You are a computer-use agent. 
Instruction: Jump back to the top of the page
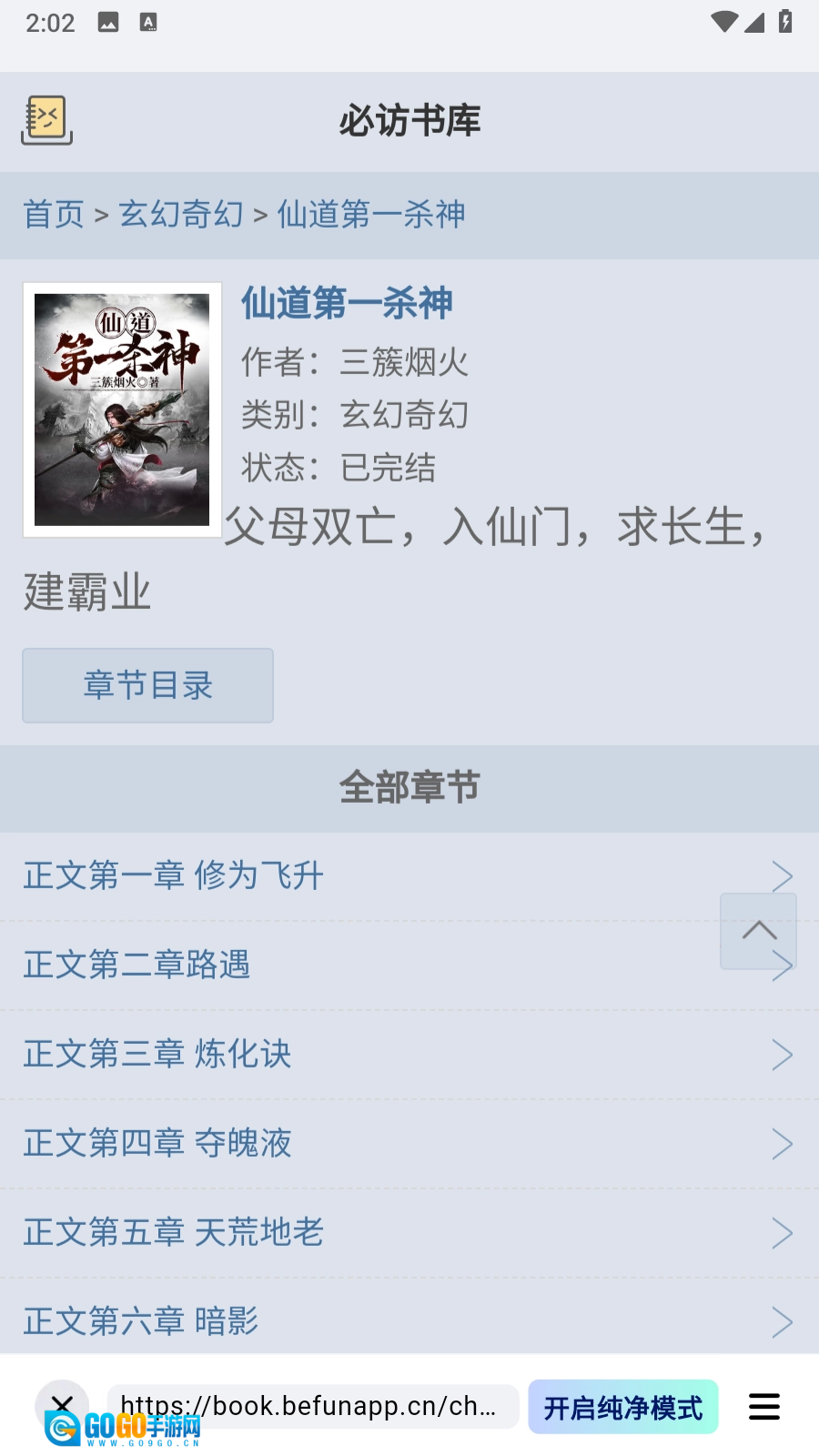pyautogui.click(x=758, y=930)
